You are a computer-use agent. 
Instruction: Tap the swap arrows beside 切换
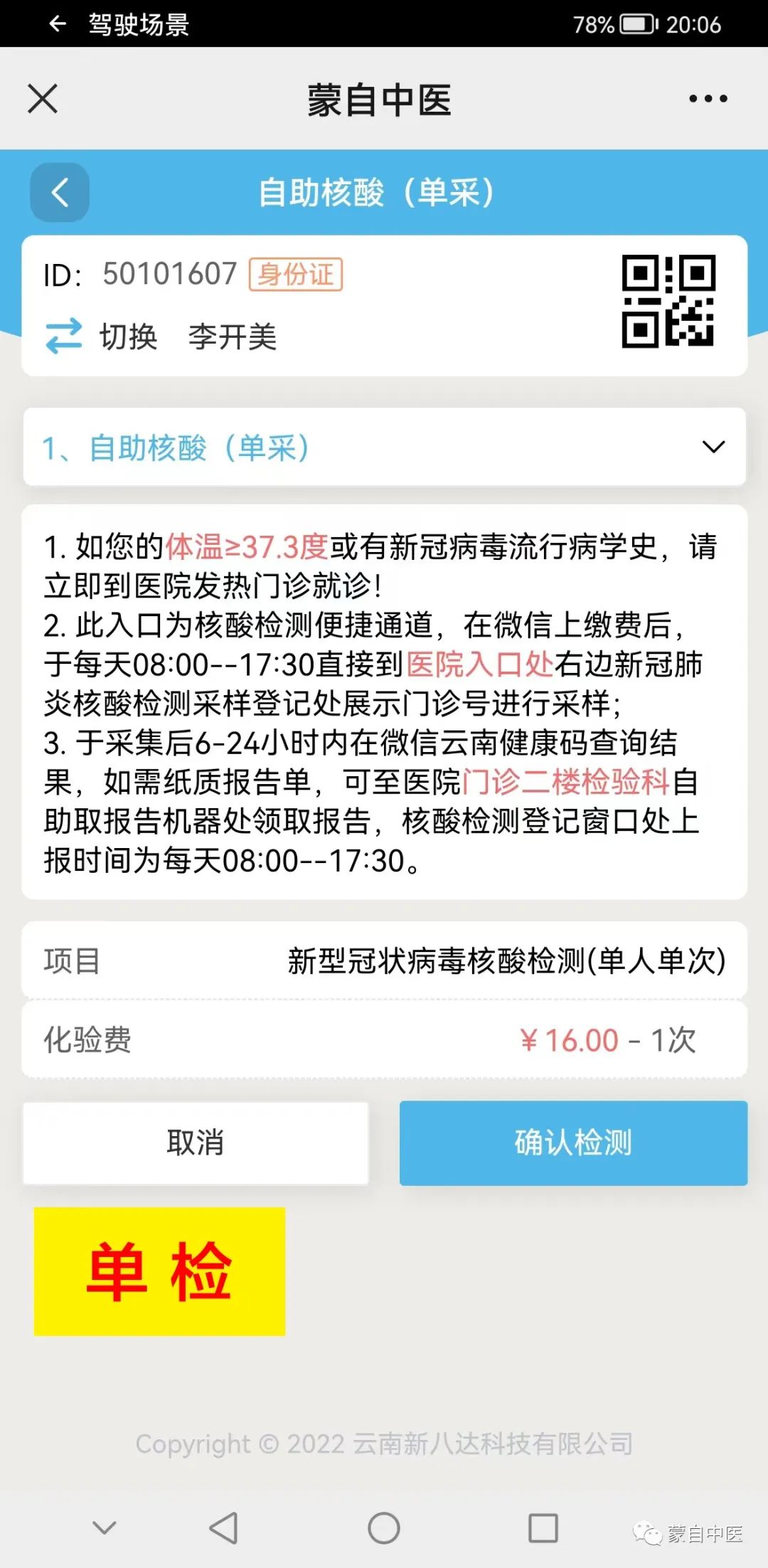pyautogui.click(x=63, y=336)
